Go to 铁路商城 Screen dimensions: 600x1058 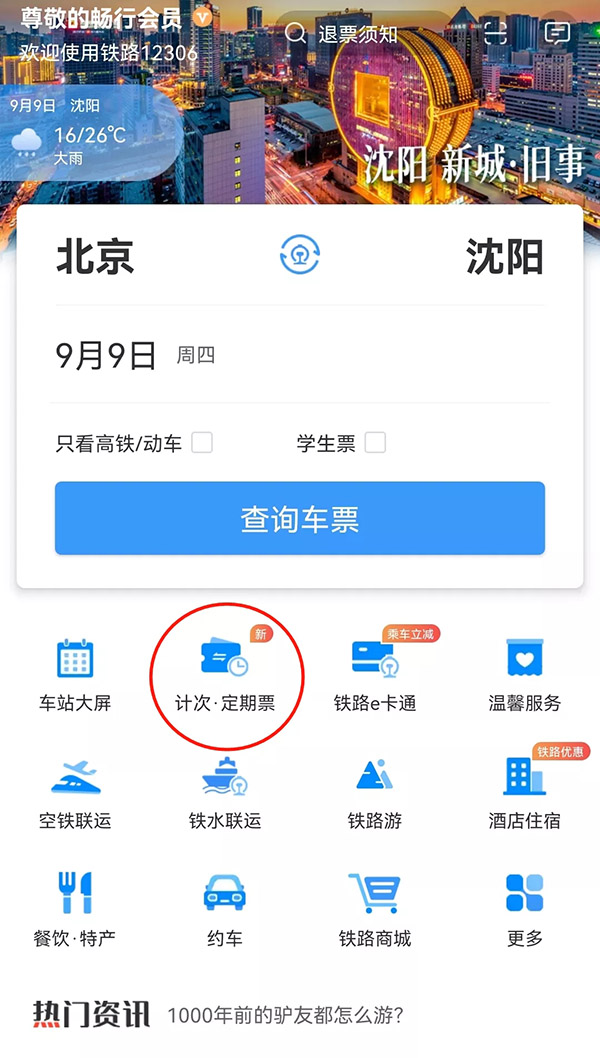(375, 910)
